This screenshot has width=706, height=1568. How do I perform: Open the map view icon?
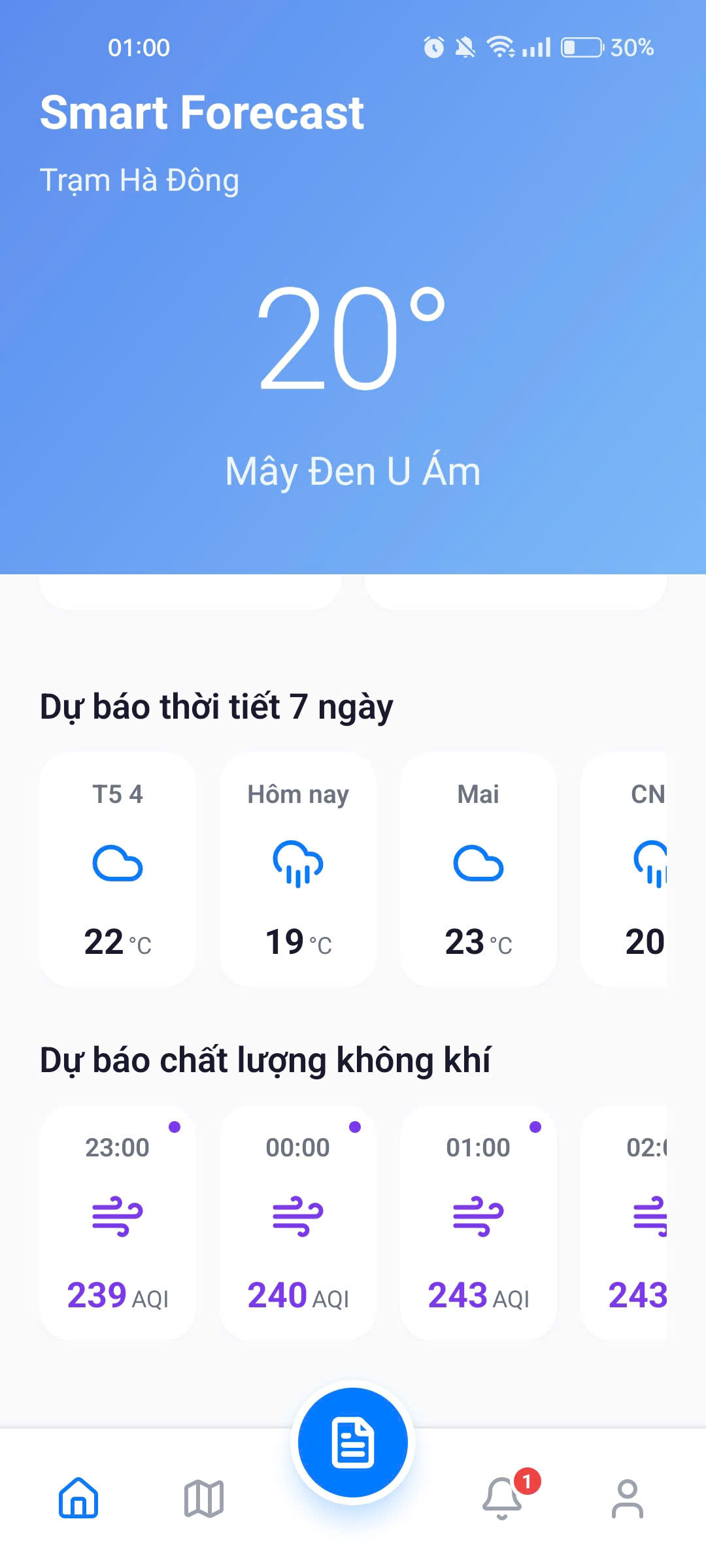(x=203, y=1501)
